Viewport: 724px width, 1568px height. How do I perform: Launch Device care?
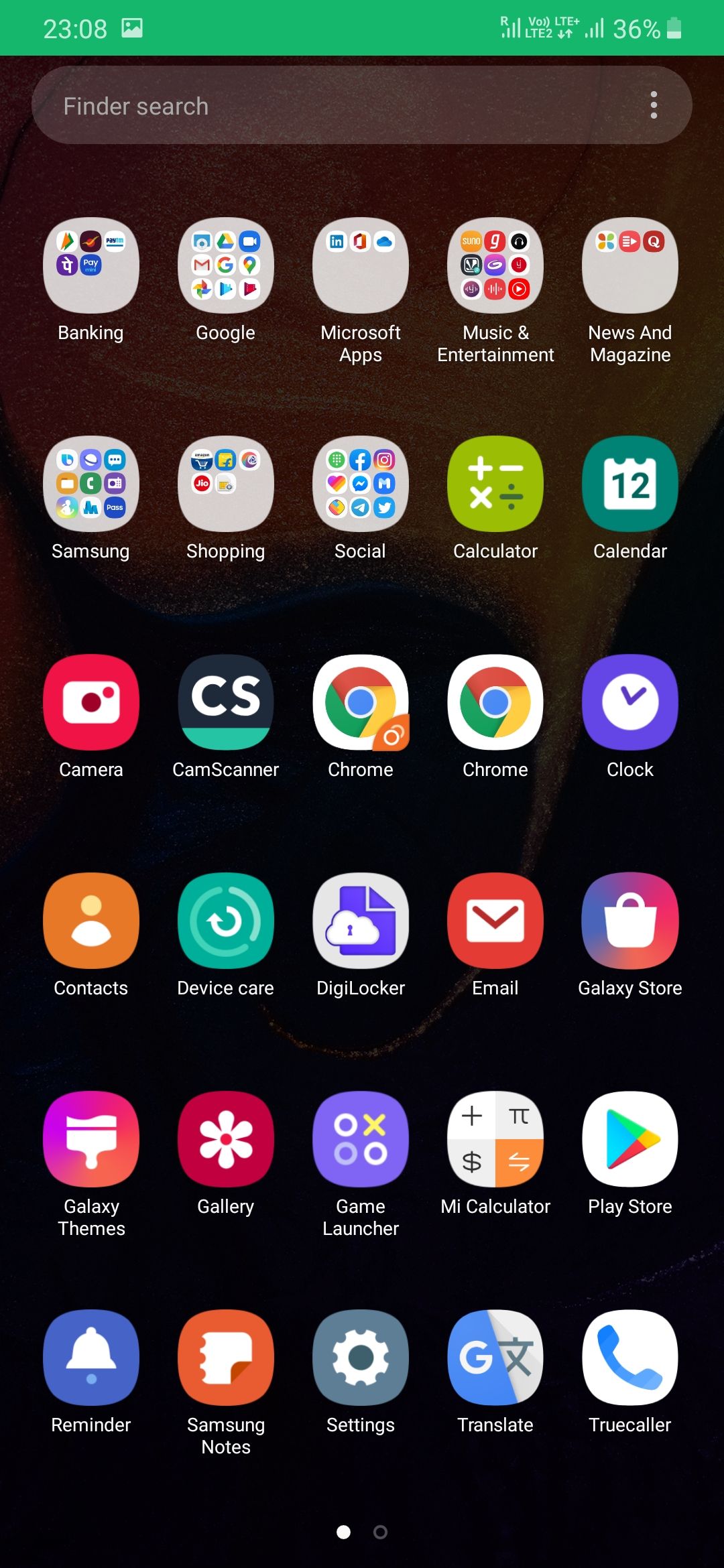[226, 921]
